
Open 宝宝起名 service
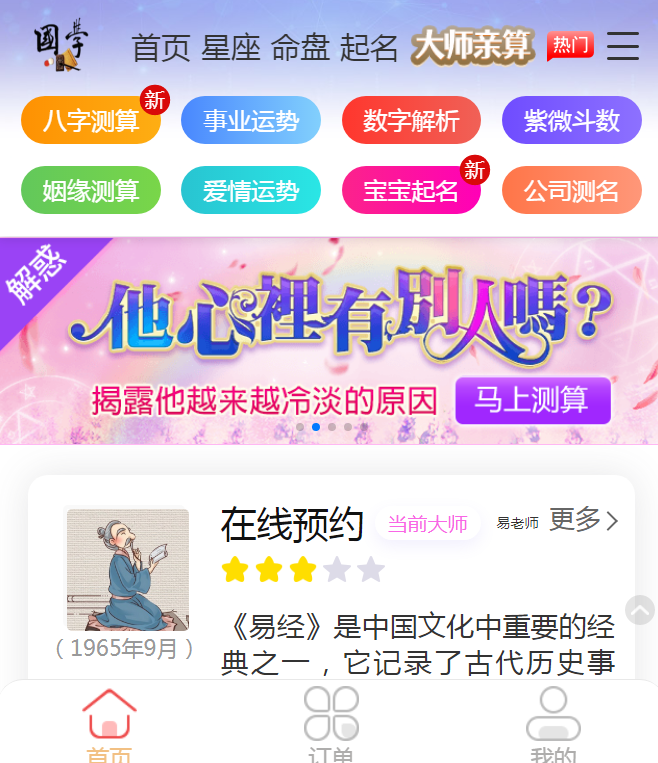pos(411,191)
